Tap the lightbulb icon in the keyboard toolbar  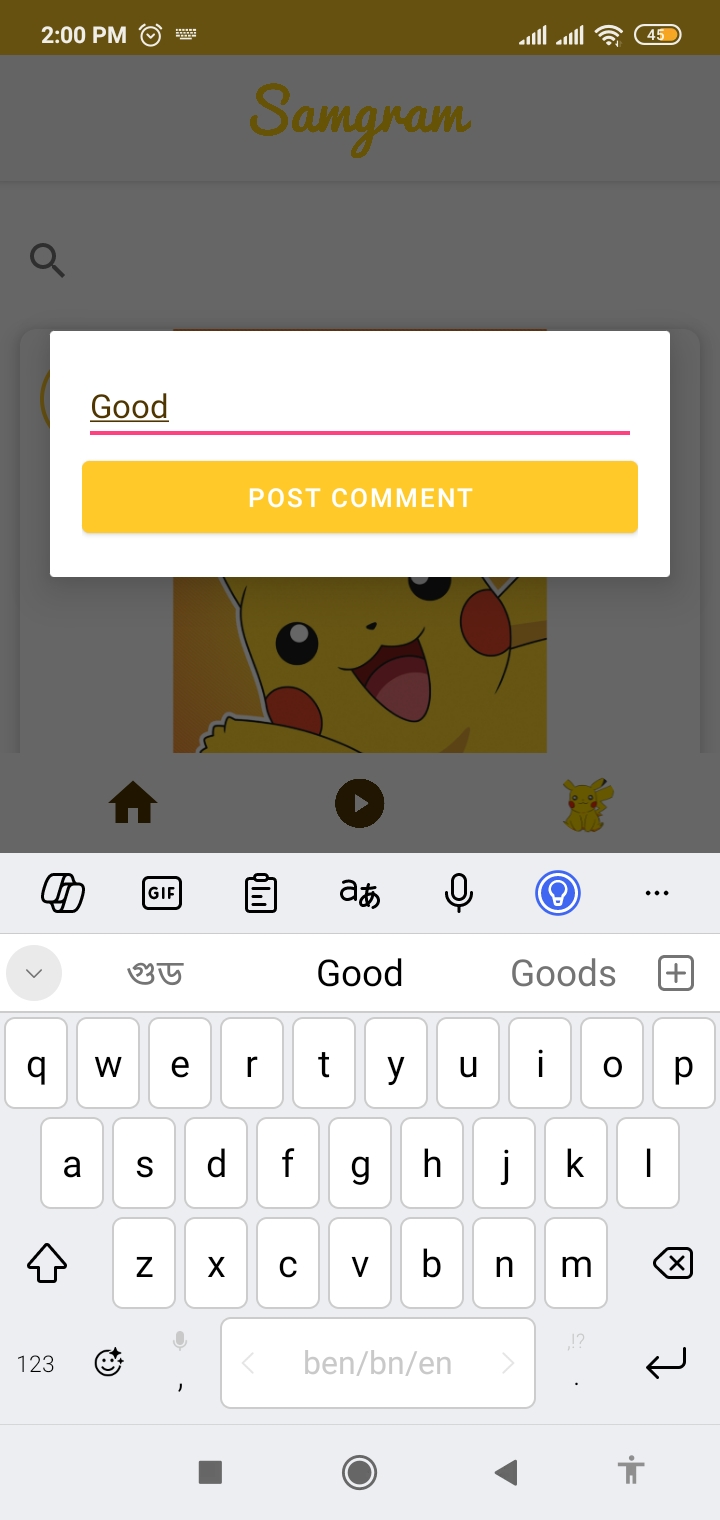click(557, 892)
